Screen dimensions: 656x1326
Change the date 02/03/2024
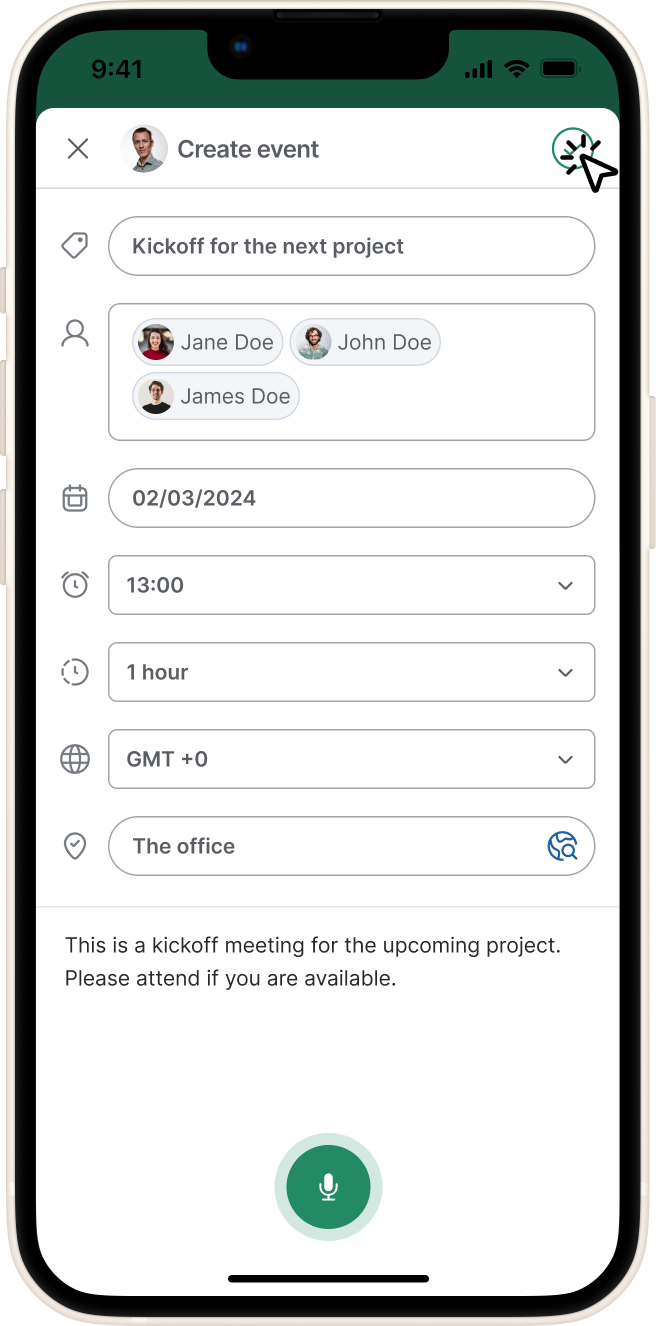(351, 498)
